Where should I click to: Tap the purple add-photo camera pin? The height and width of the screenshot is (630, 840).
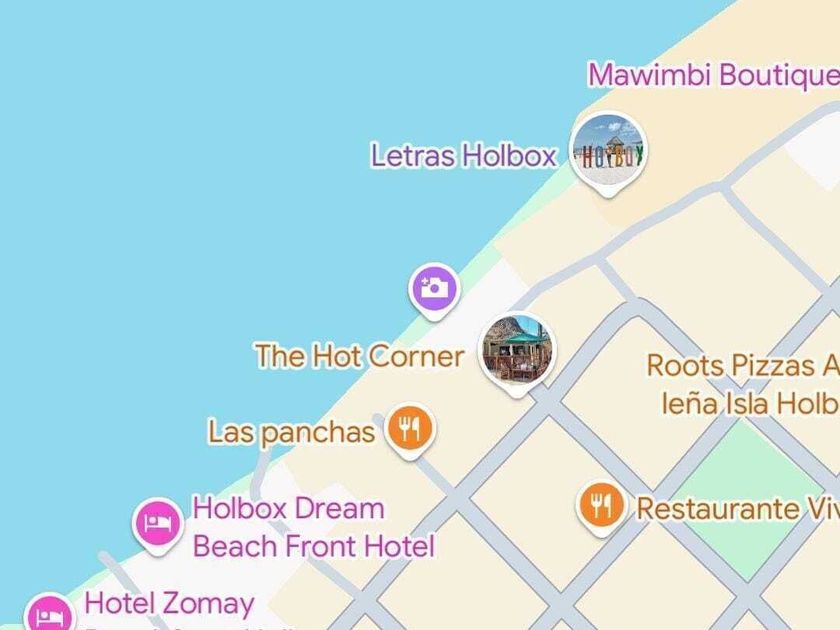433,289
